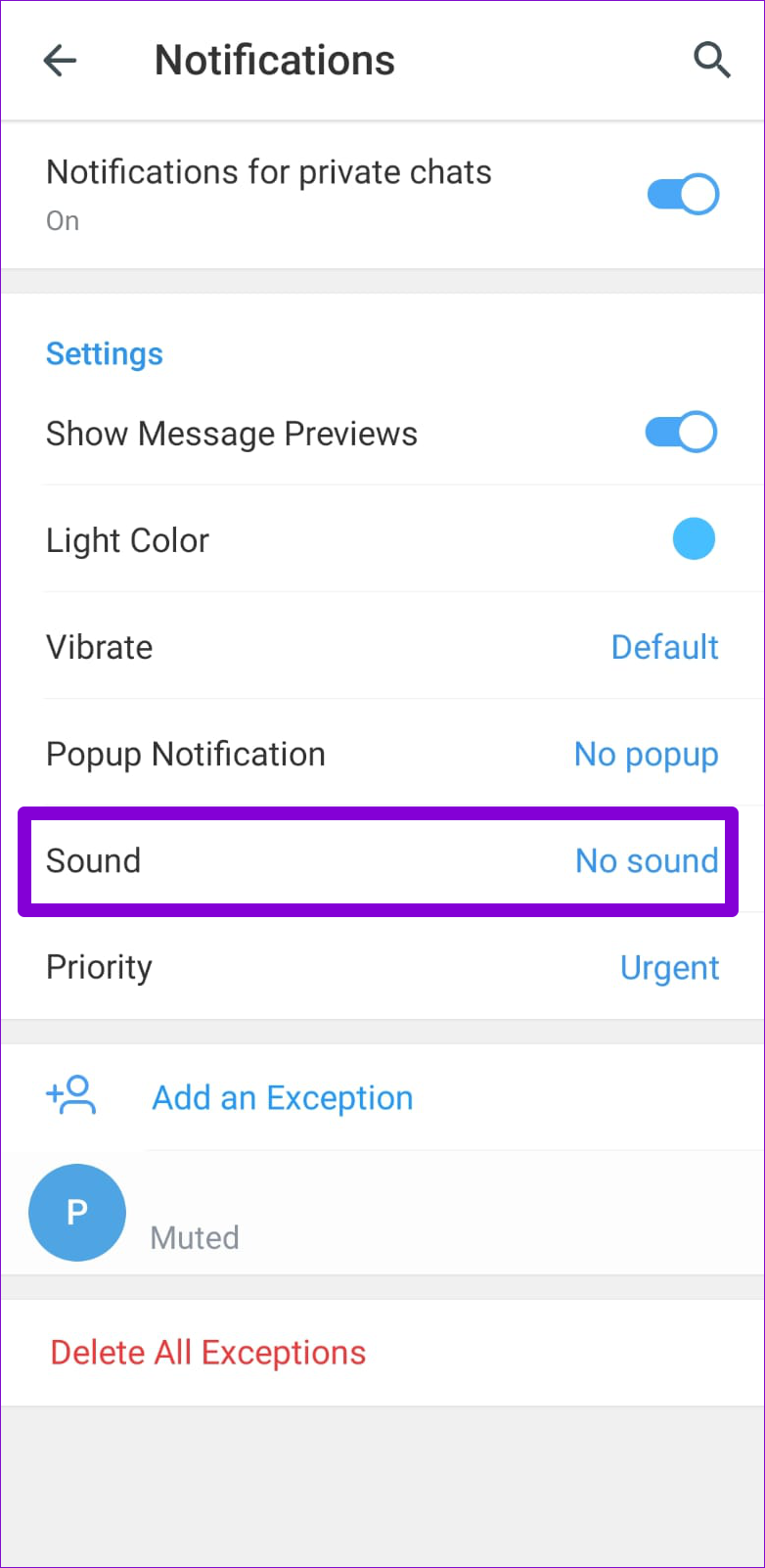Toggle Notifications for private chats
This screenshot has height=1568, width=765.
coord(683,194)
